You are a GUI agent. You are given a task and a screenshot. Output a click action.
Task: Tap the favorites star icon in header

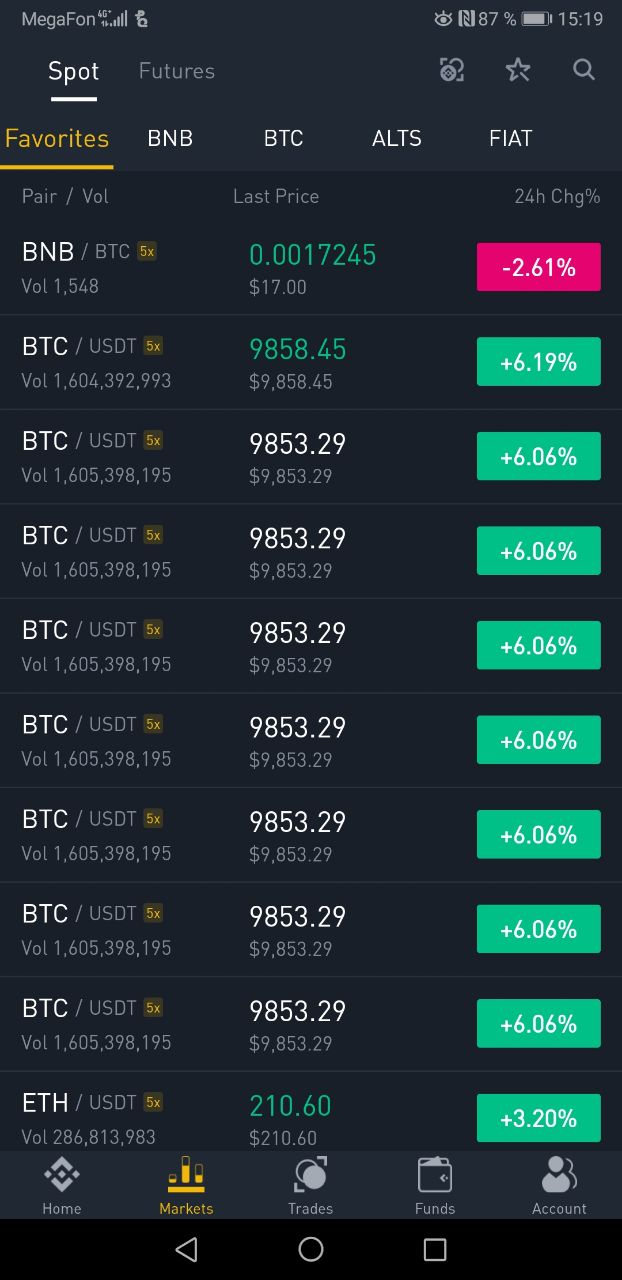[x=517, y=70]
